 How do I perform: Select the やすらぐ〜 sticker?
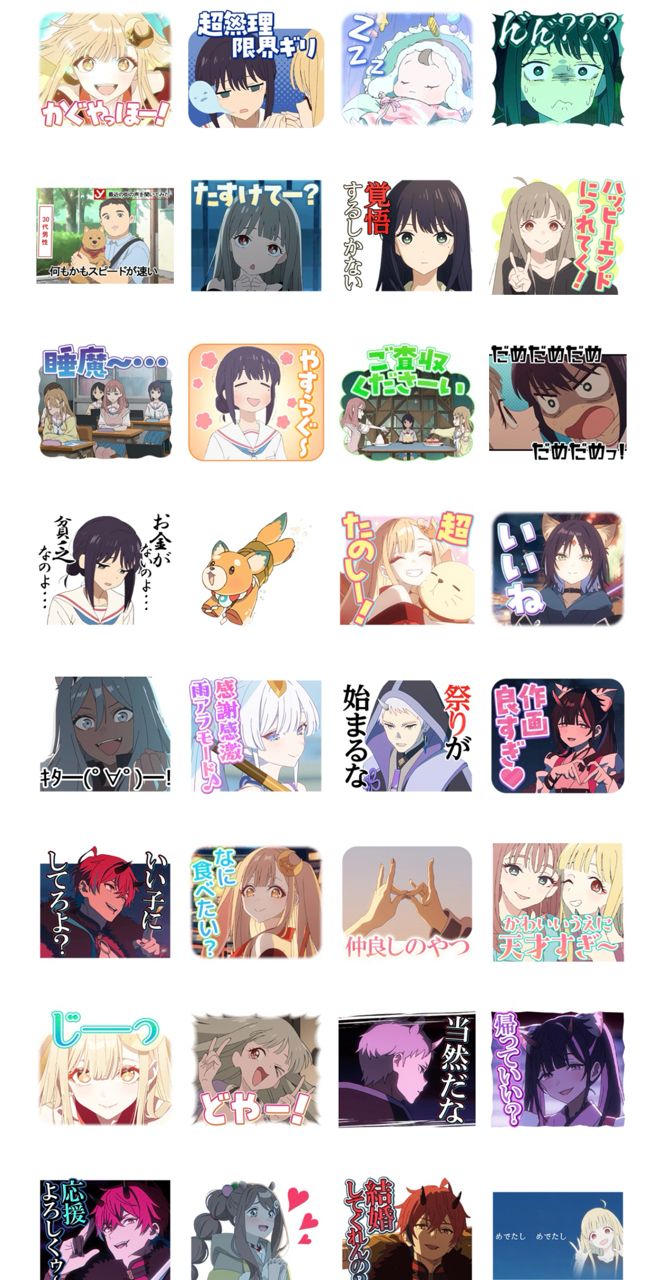256,402
